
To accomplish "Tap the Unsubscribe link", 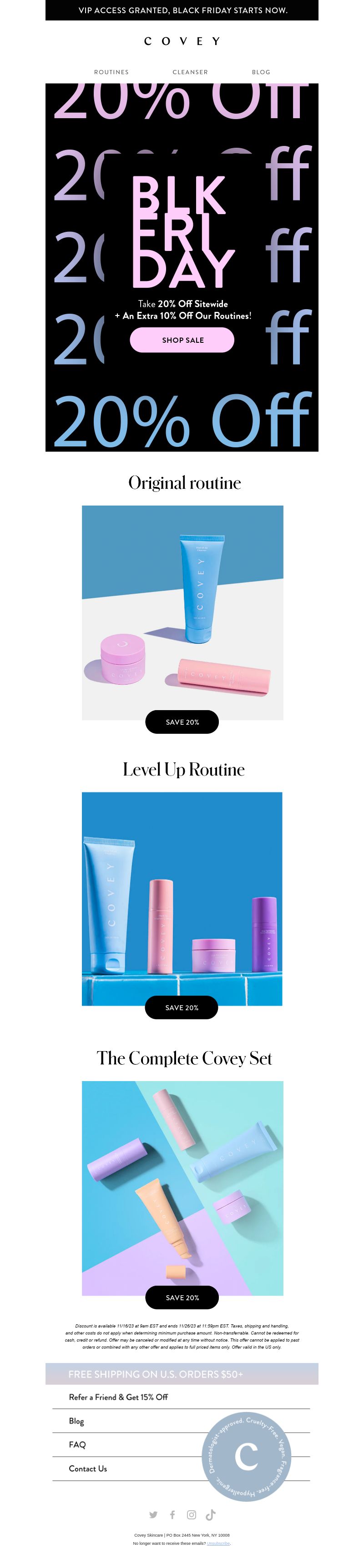I will 218,1543.
